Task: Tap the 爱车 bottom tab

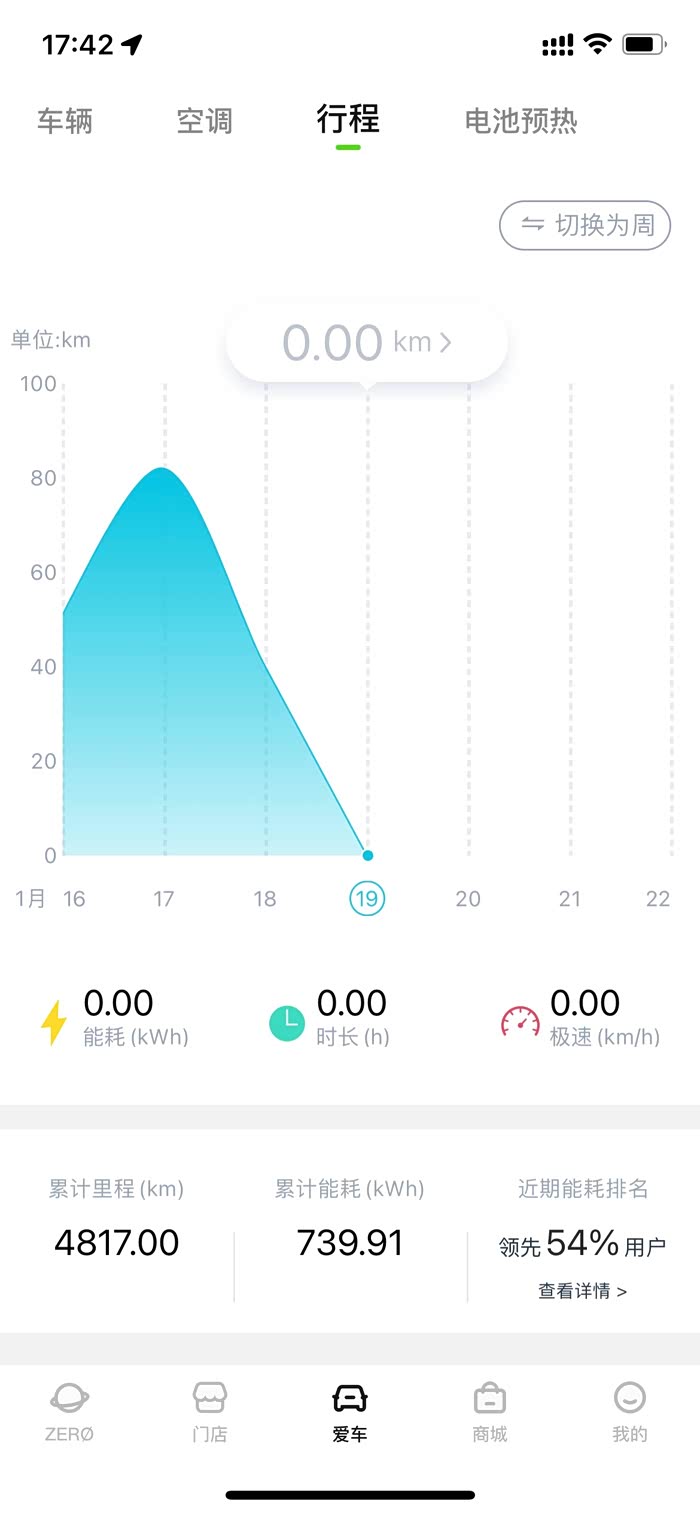Action: [350, 1412]
